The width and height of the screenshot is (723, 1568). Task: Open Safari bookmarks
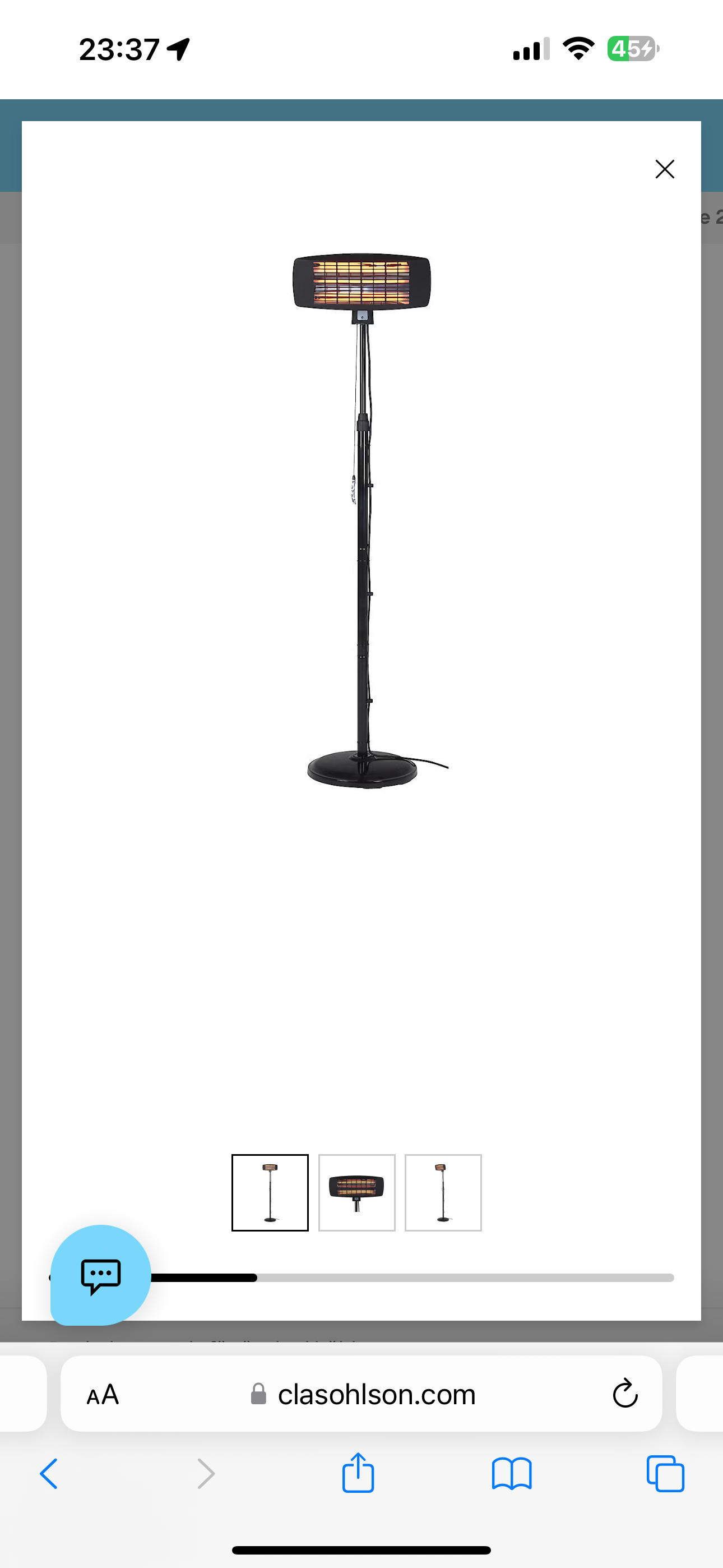pyautogui.click(x=511, y=1474)
